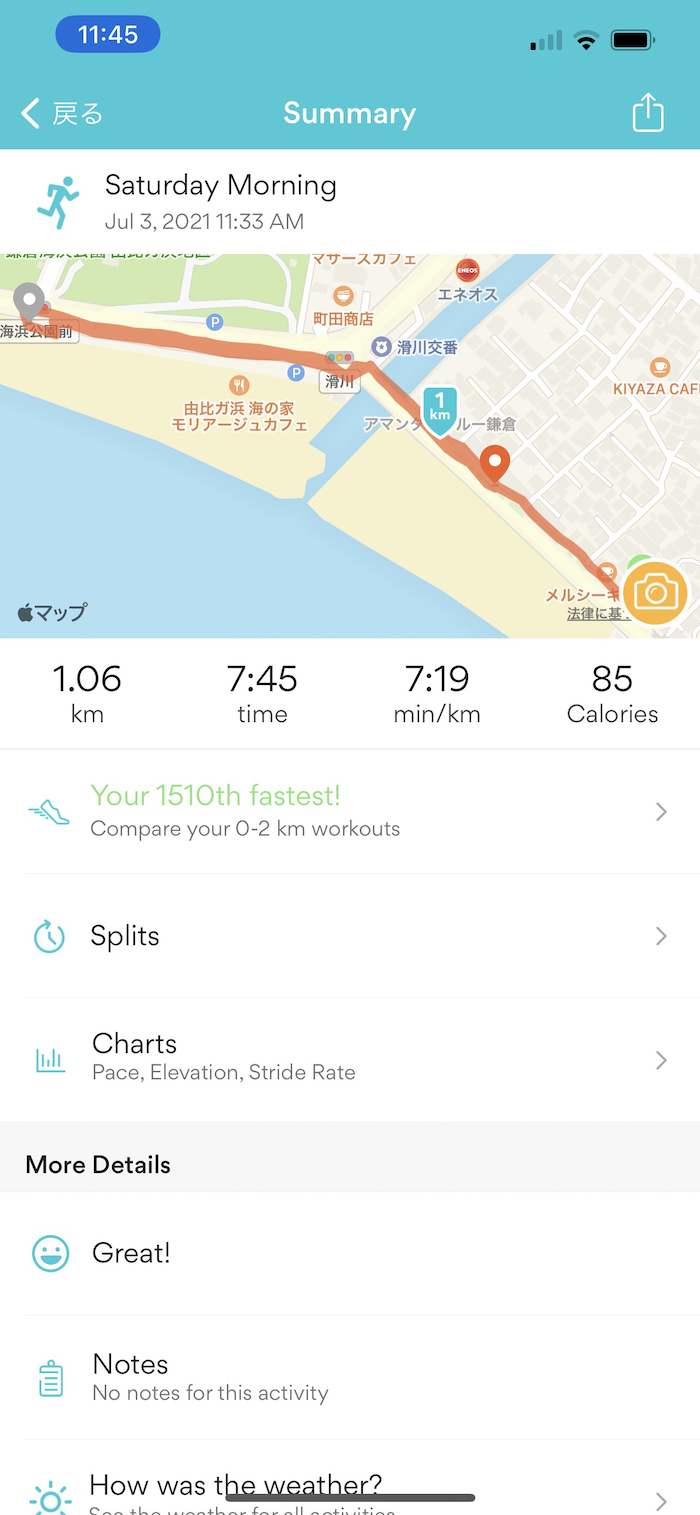Image resolution: width=700 pixels, height=1515 pixels.
Task: Open the Saturday Morning activity header
Action: coord(348,201)
